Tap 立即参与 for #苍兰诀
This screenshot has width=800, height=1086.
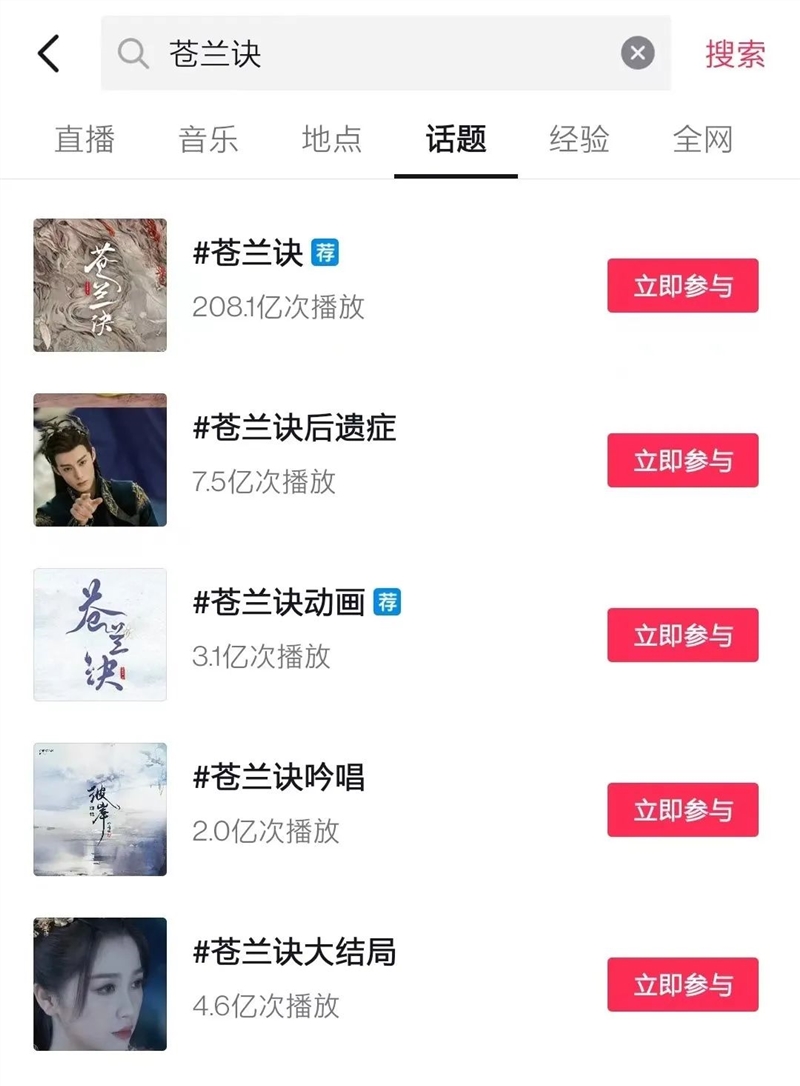(682, 285)
